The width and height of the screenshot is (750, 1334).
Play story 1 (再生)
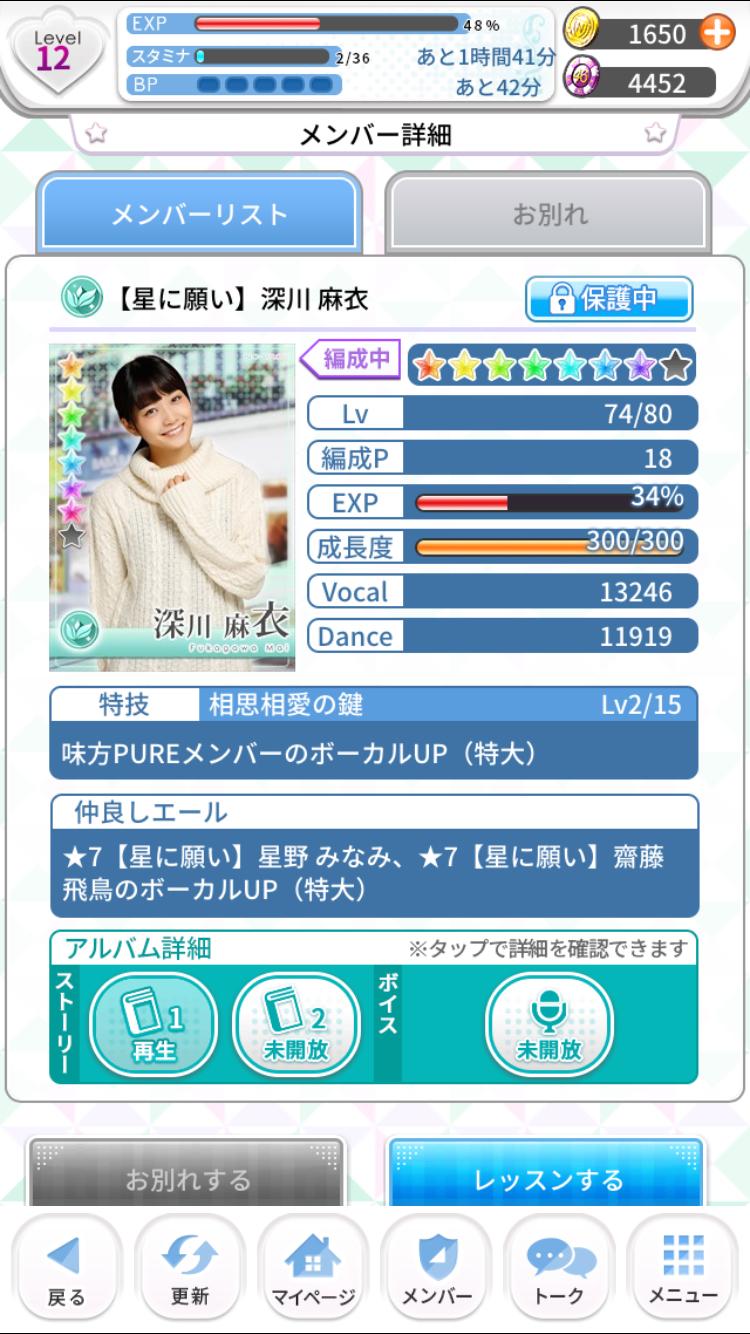click(153, 1025)
